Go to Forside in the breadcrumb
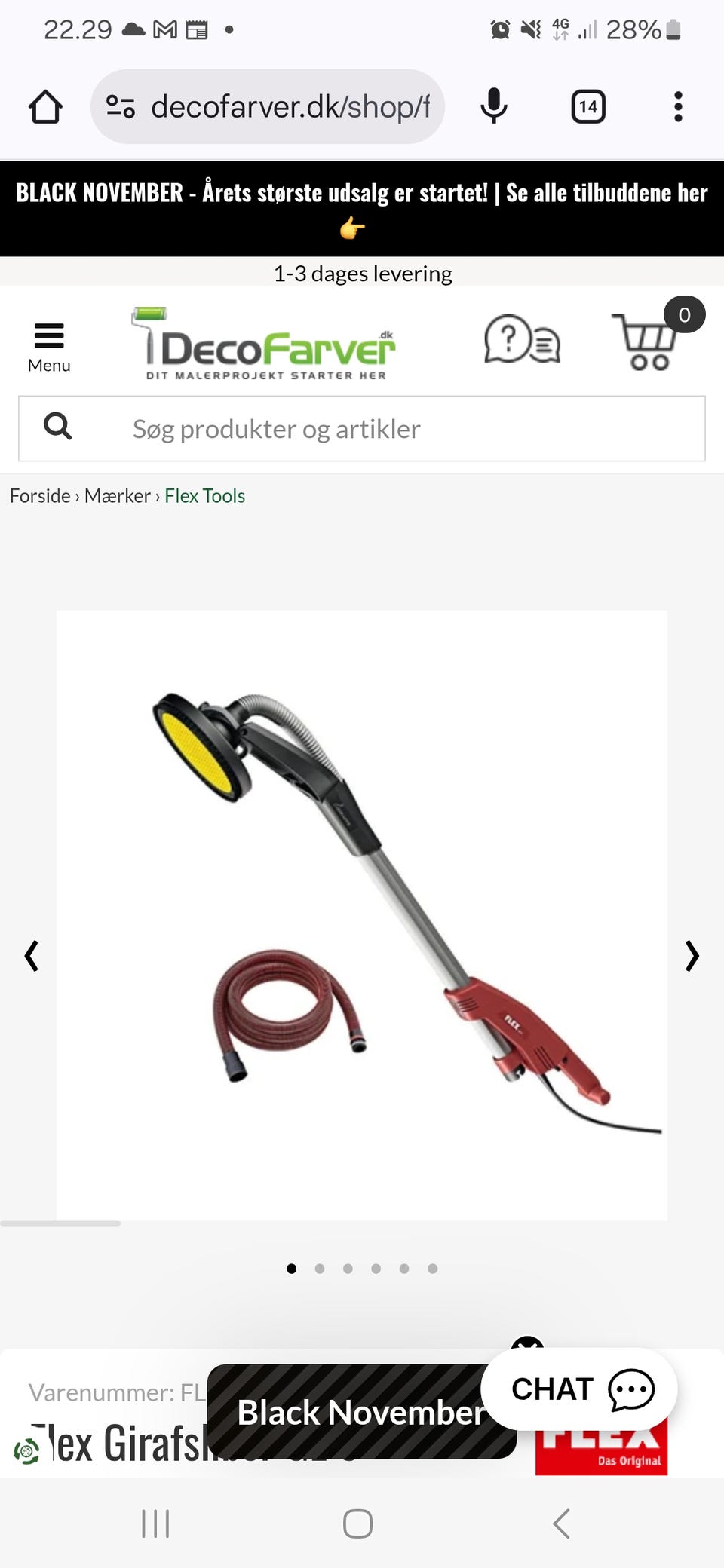 40,495
